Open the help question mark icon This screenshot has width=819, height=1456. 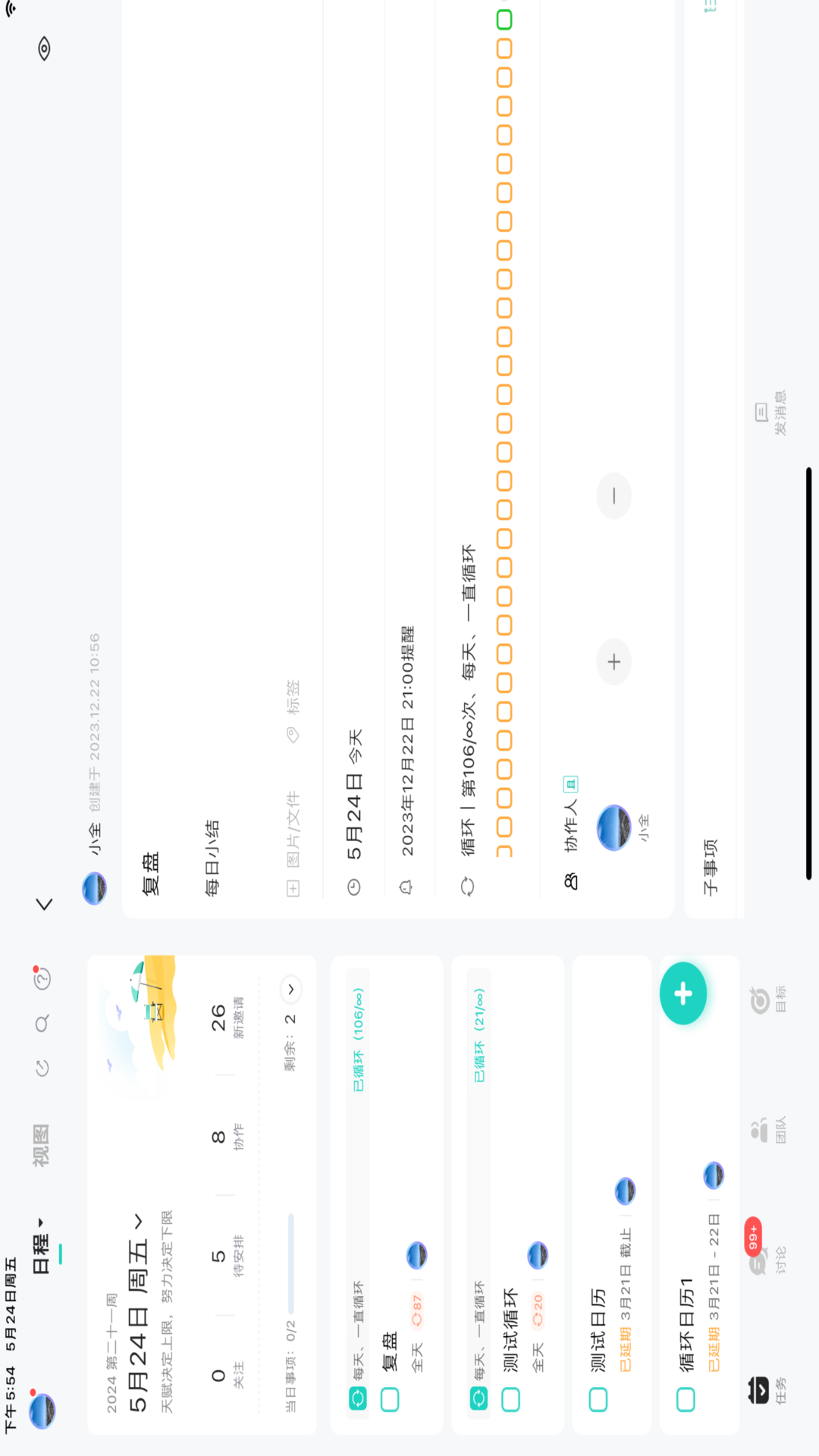[x=42, y=979]
